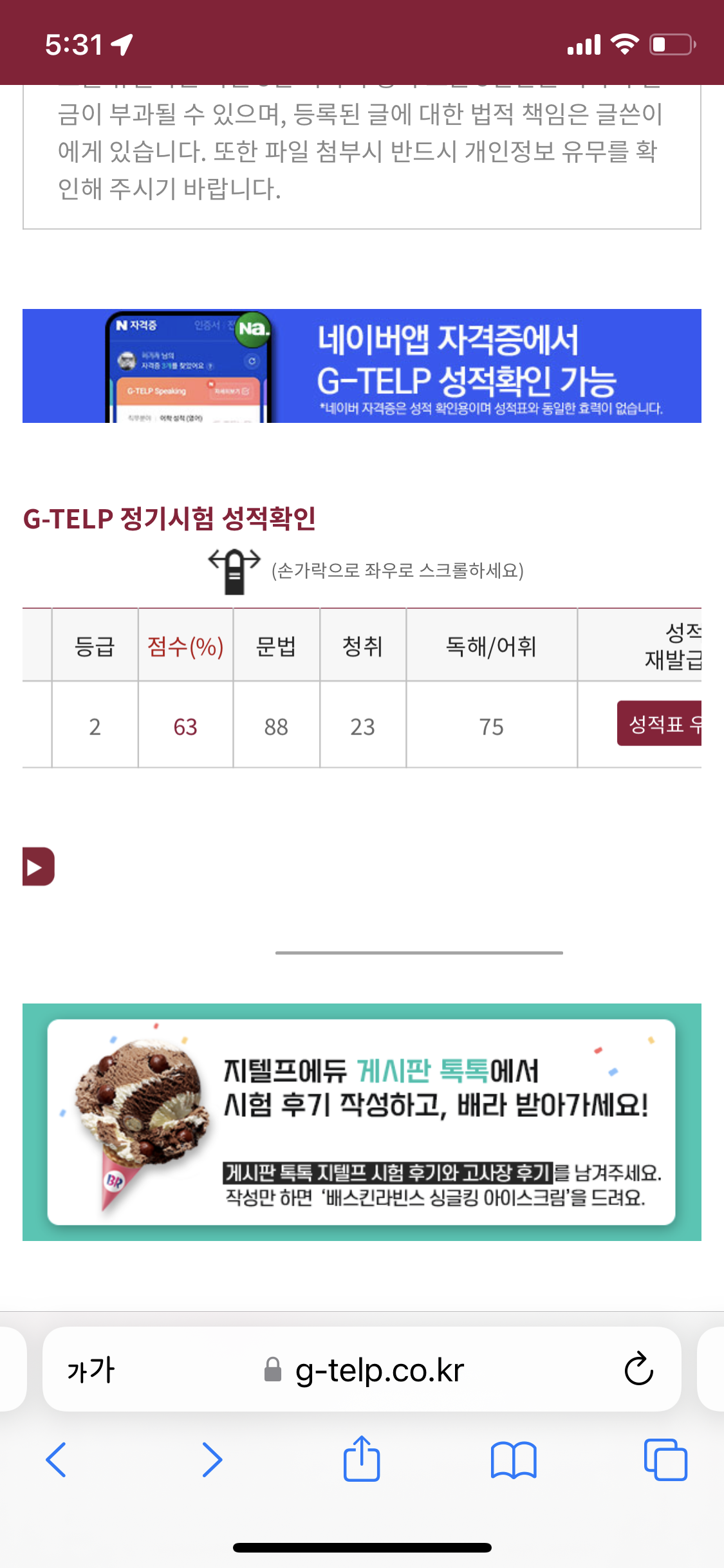The image size is (724, 1568).
Task: Open the Baskin Robbins review event banner
Action: (x=362, y=1121)
